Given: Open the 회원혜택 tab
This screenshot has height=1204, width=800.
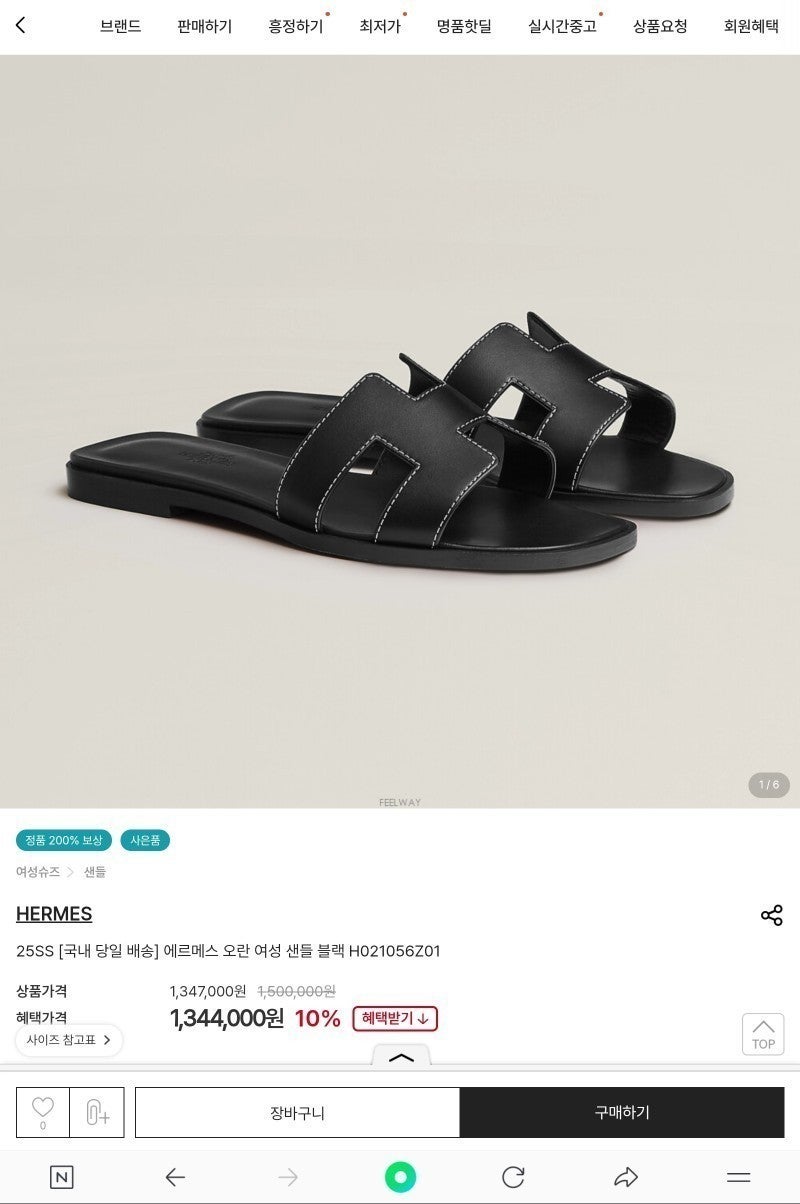Looking at the screenshot, I should tap(751, 27).
